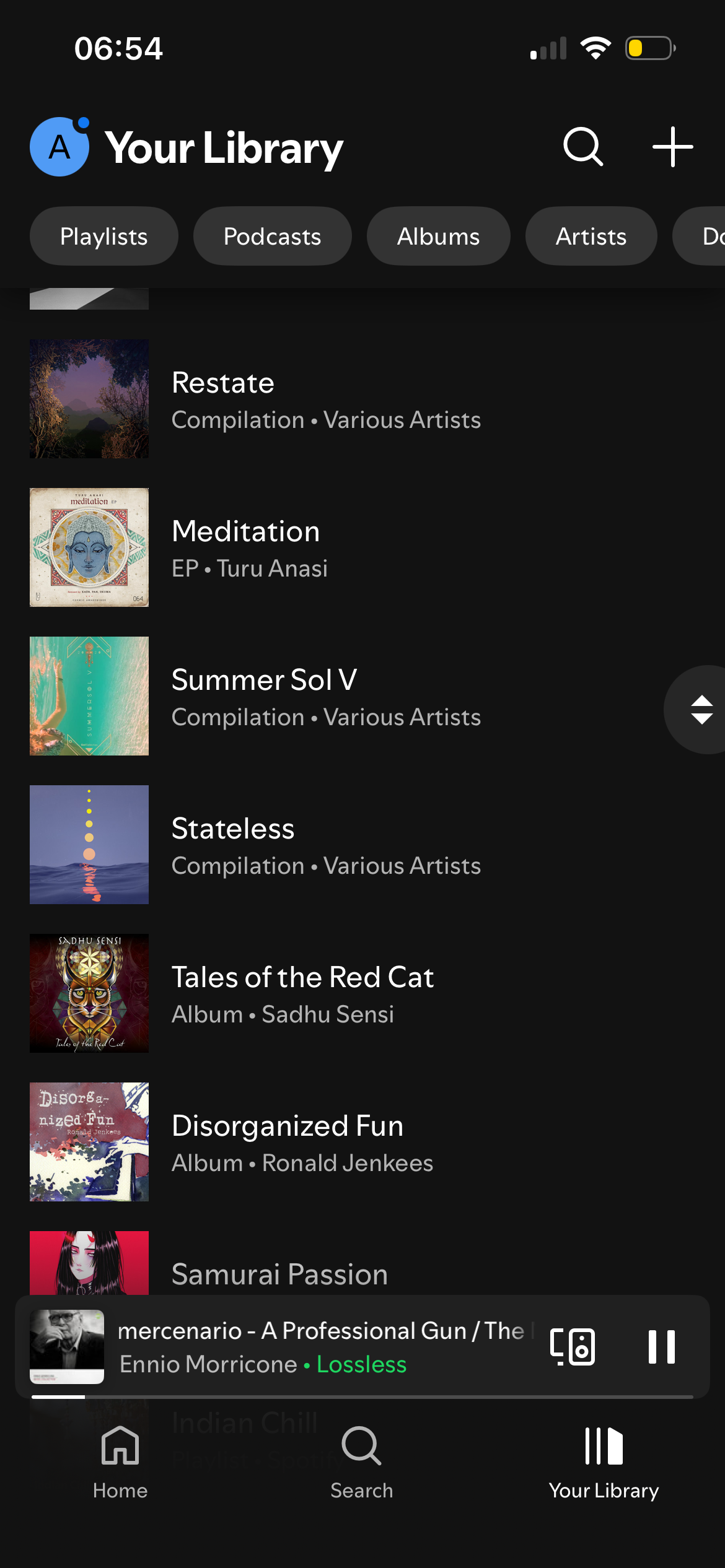The width and height of the screenshot is (725, 1568).
Task: Select the Albums filter chip
Action: click(438, 236)
